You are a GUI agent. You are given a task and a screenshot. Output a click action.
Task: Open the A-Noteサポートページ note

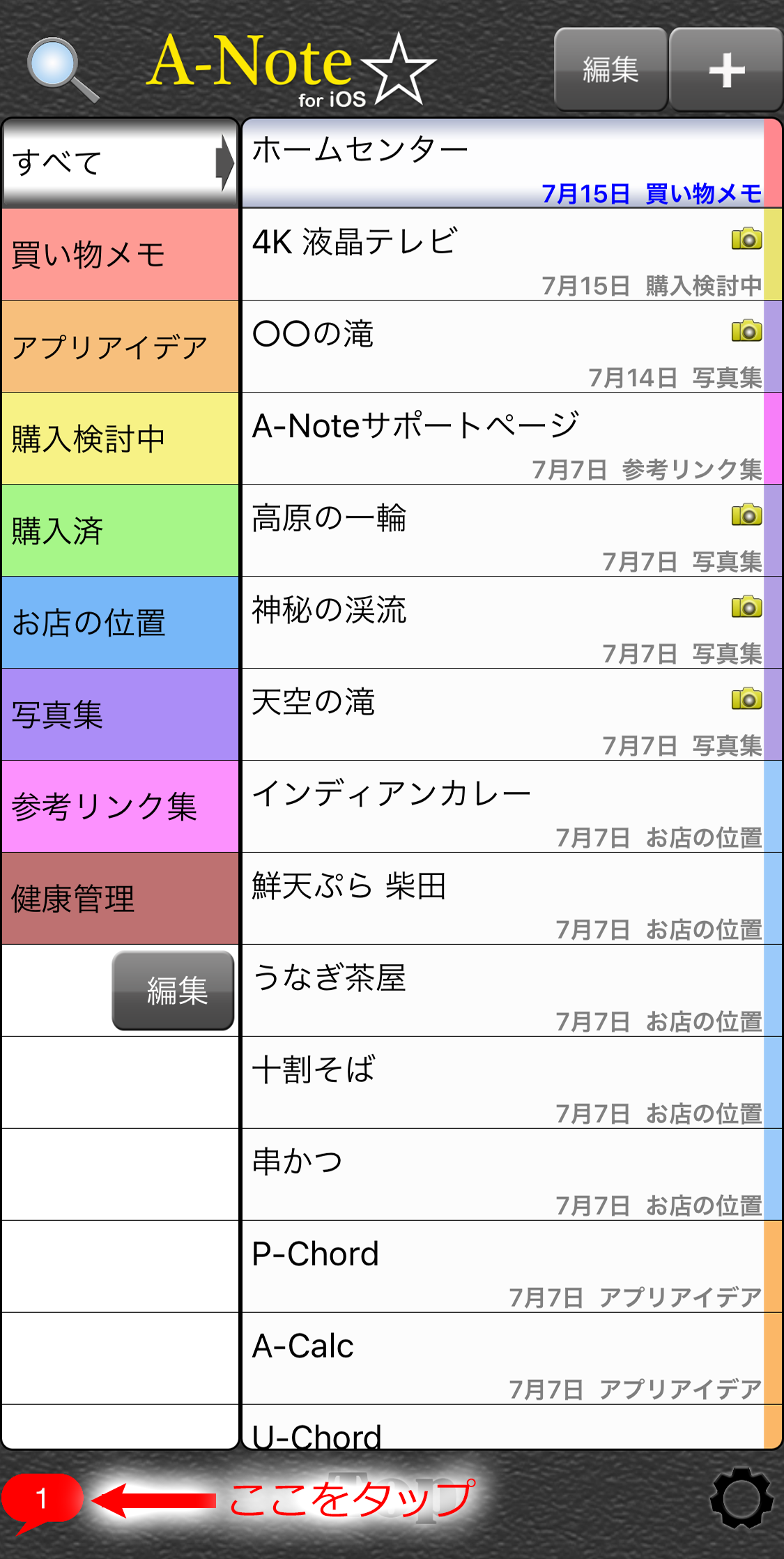click(x=512, y=439)
